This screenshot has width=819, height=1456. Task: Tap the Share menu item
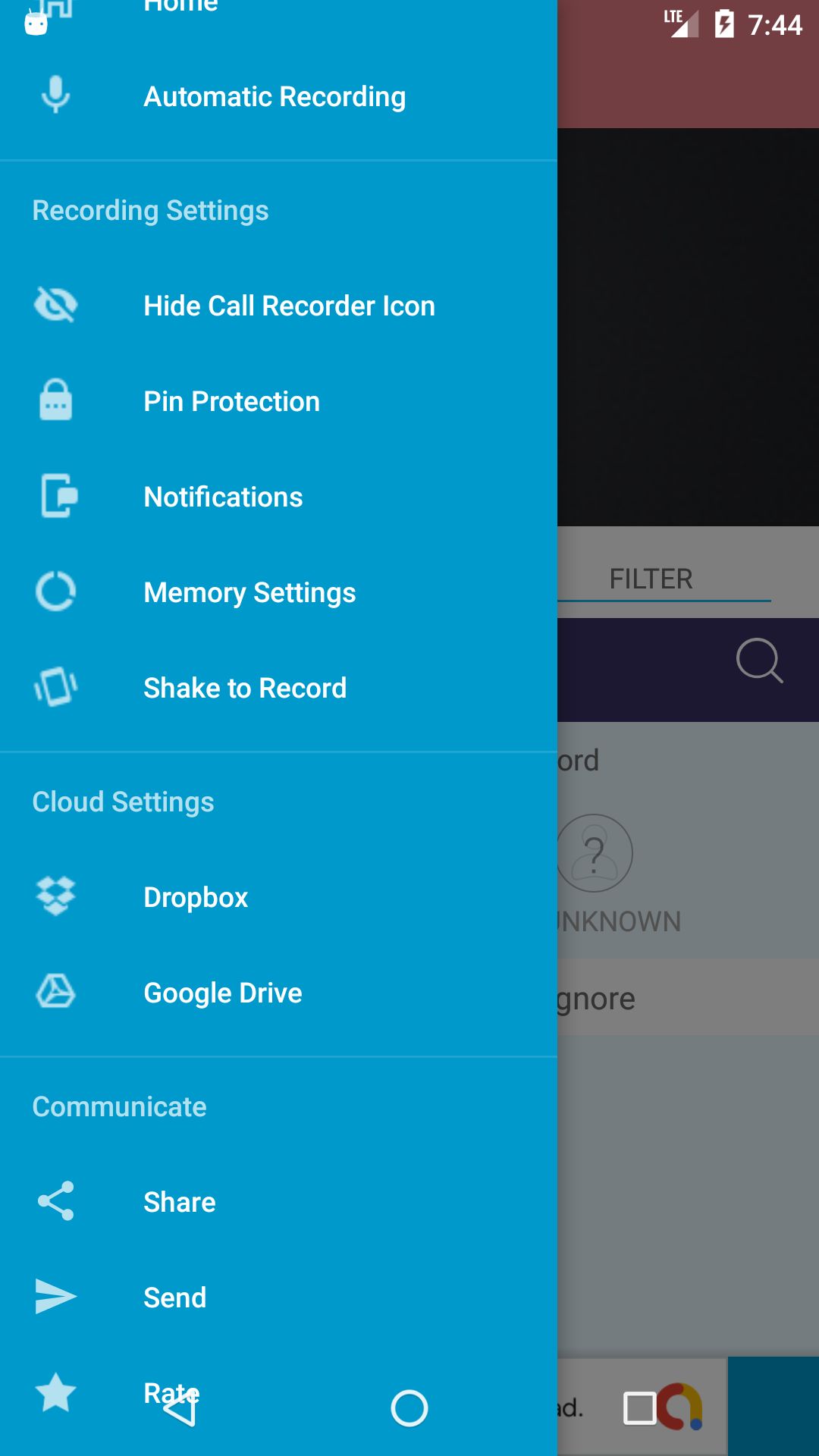click(180, 1203)
